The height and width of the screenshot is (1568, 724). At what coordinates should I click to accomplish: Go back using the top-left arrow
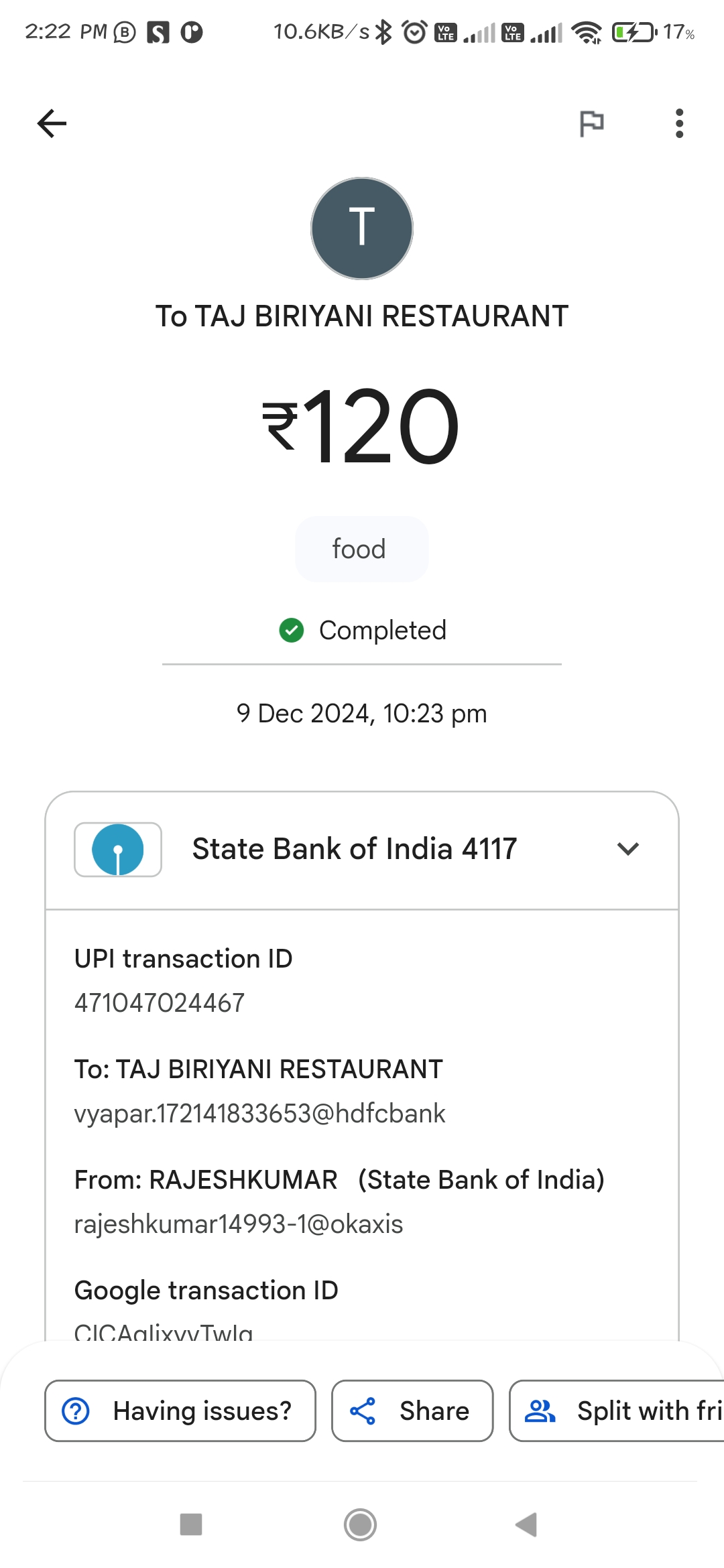click(x=52, y=123)
